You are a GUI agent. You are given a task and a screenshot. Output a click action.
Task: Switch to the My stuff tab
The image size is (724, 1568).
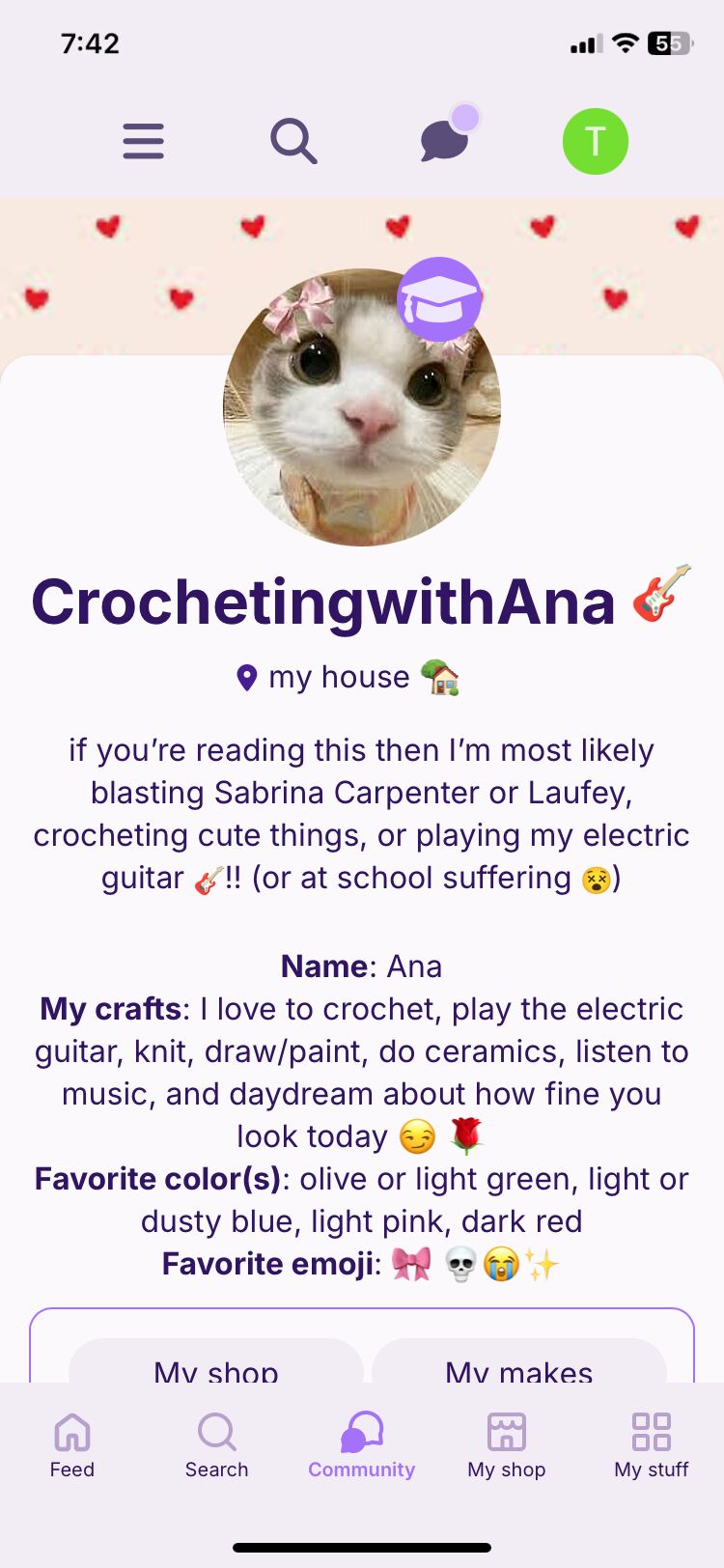click(x=652, y=1444)
